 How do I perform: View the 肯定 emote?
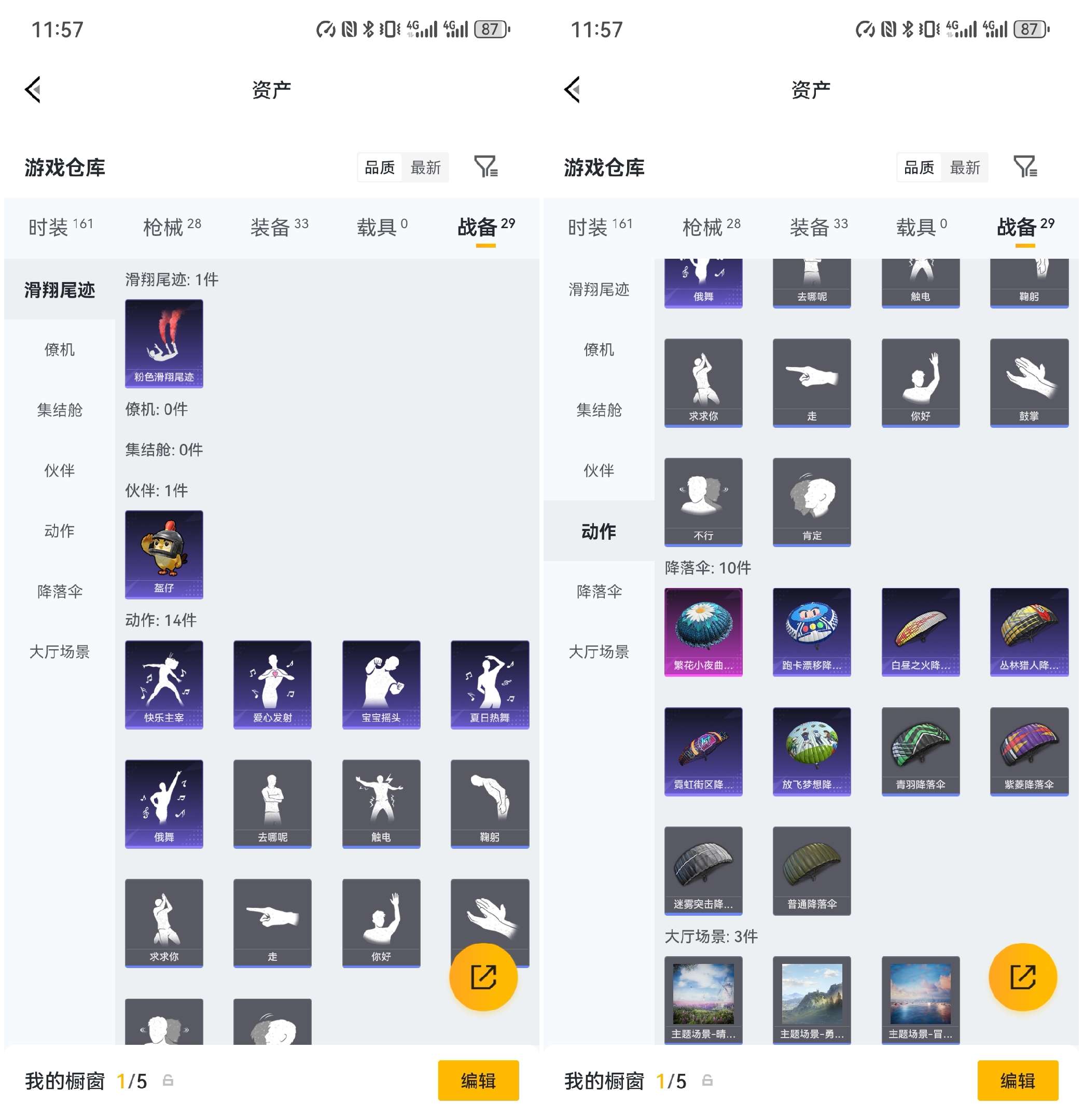coord(812,502)
